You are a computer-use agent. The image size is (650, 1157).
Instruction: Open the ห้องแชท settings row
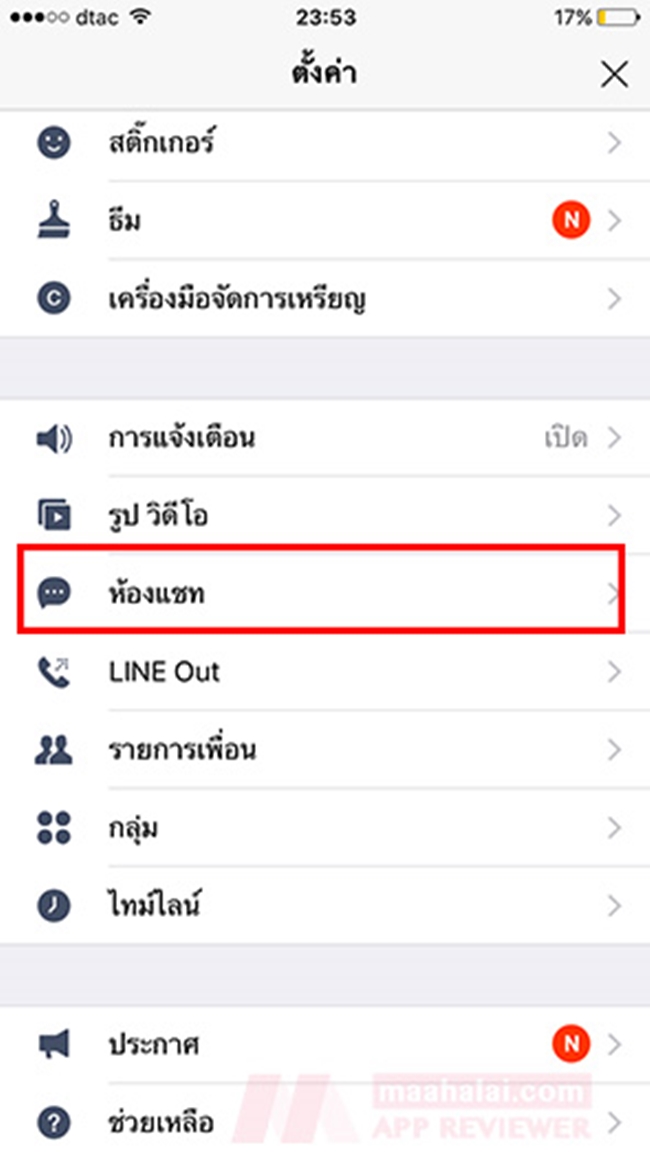click(325, 593)
